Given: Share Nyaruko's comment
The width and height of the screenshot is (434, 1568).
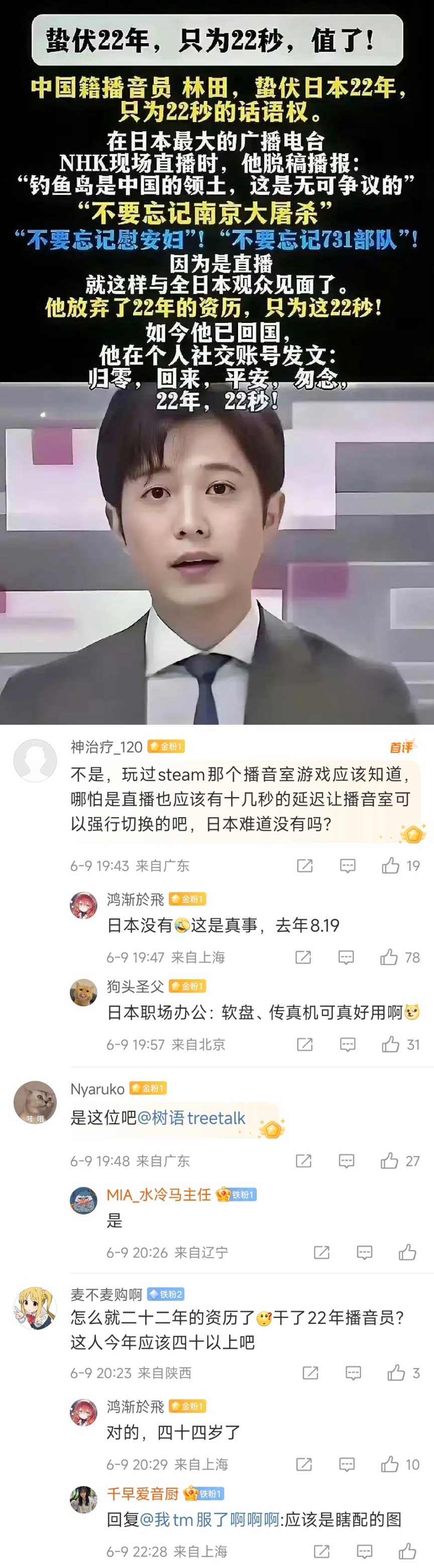Looking at the screenshot, I should [304, 1161].
